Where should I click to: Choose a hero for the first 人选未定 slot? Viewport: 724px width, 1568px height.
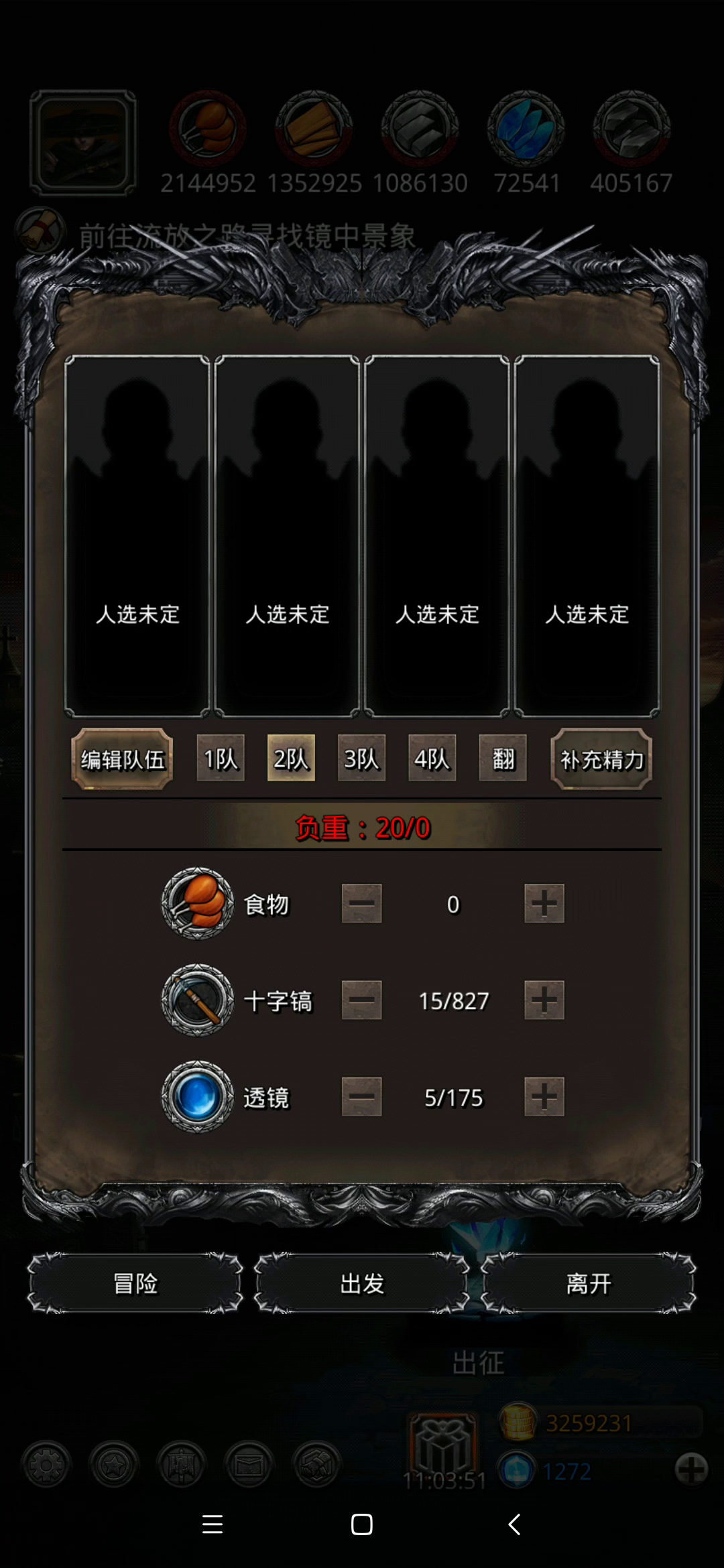coord(137,536)
